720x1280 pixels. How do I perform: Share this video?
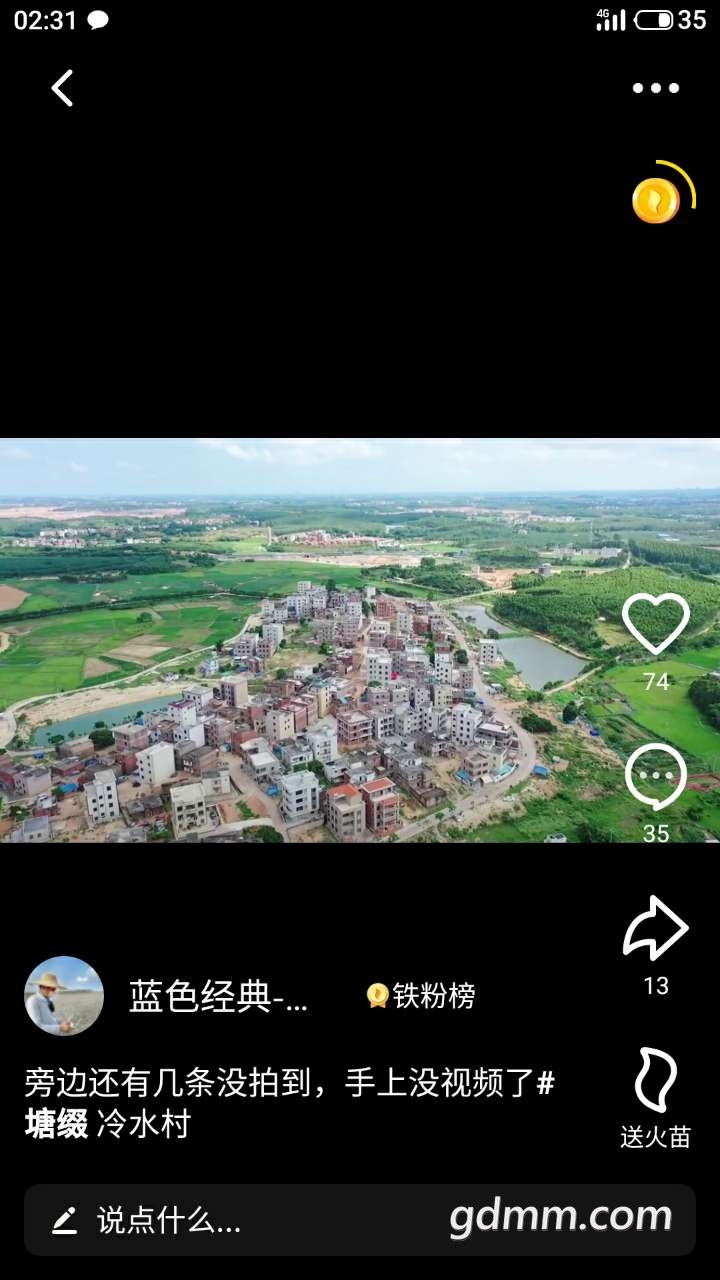656,930
